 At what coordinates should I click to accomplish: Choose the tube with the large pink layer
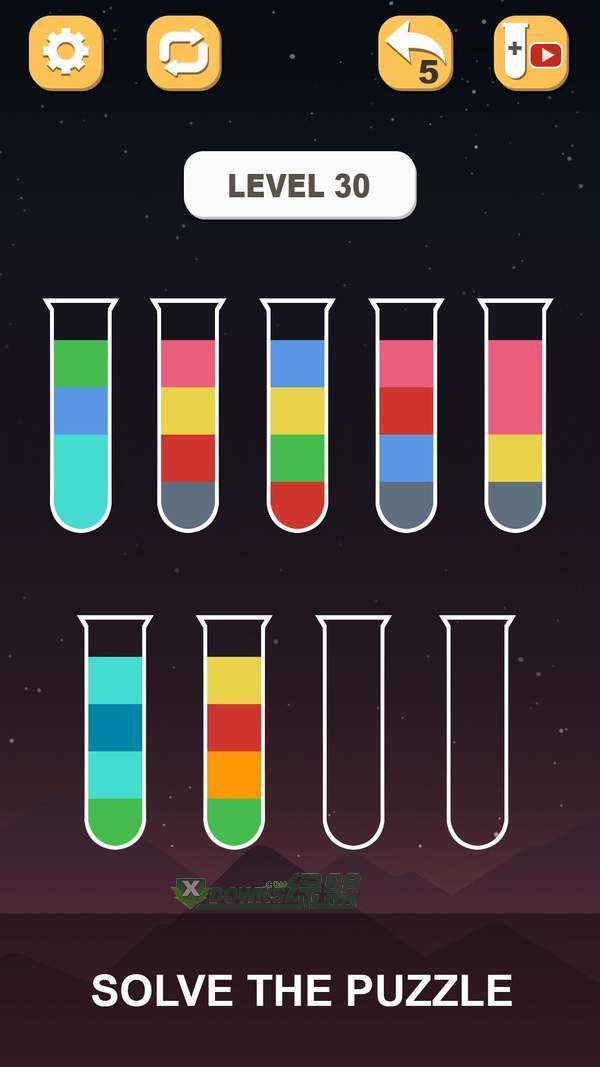click(x=515, y=420)
